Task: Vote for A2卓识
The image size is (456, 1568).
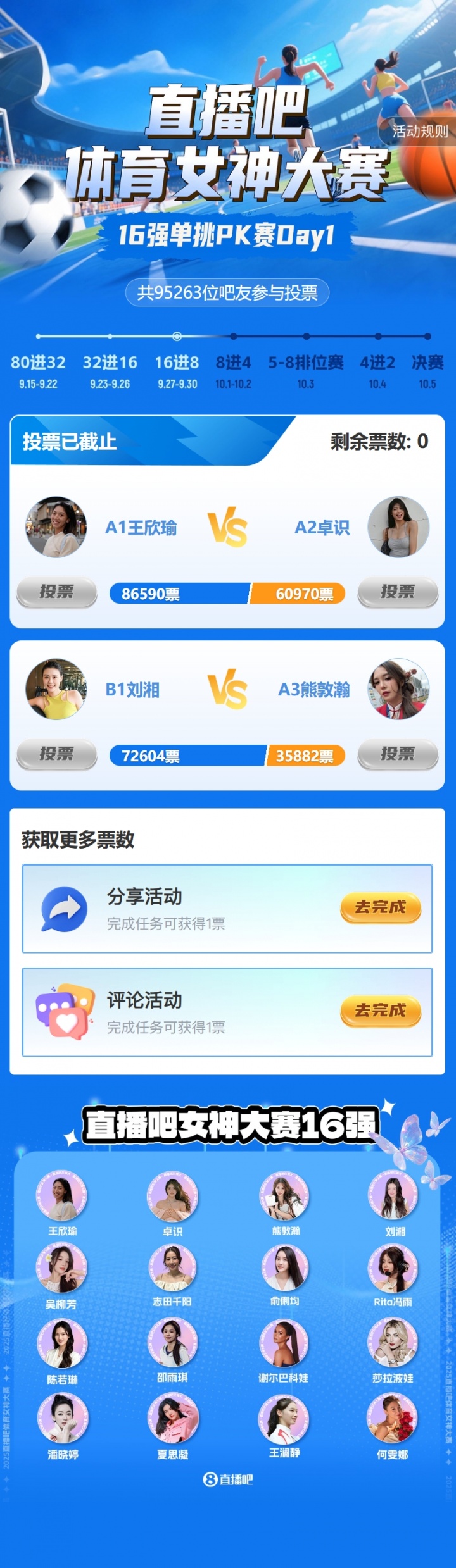Action: [x=398, y=592]
